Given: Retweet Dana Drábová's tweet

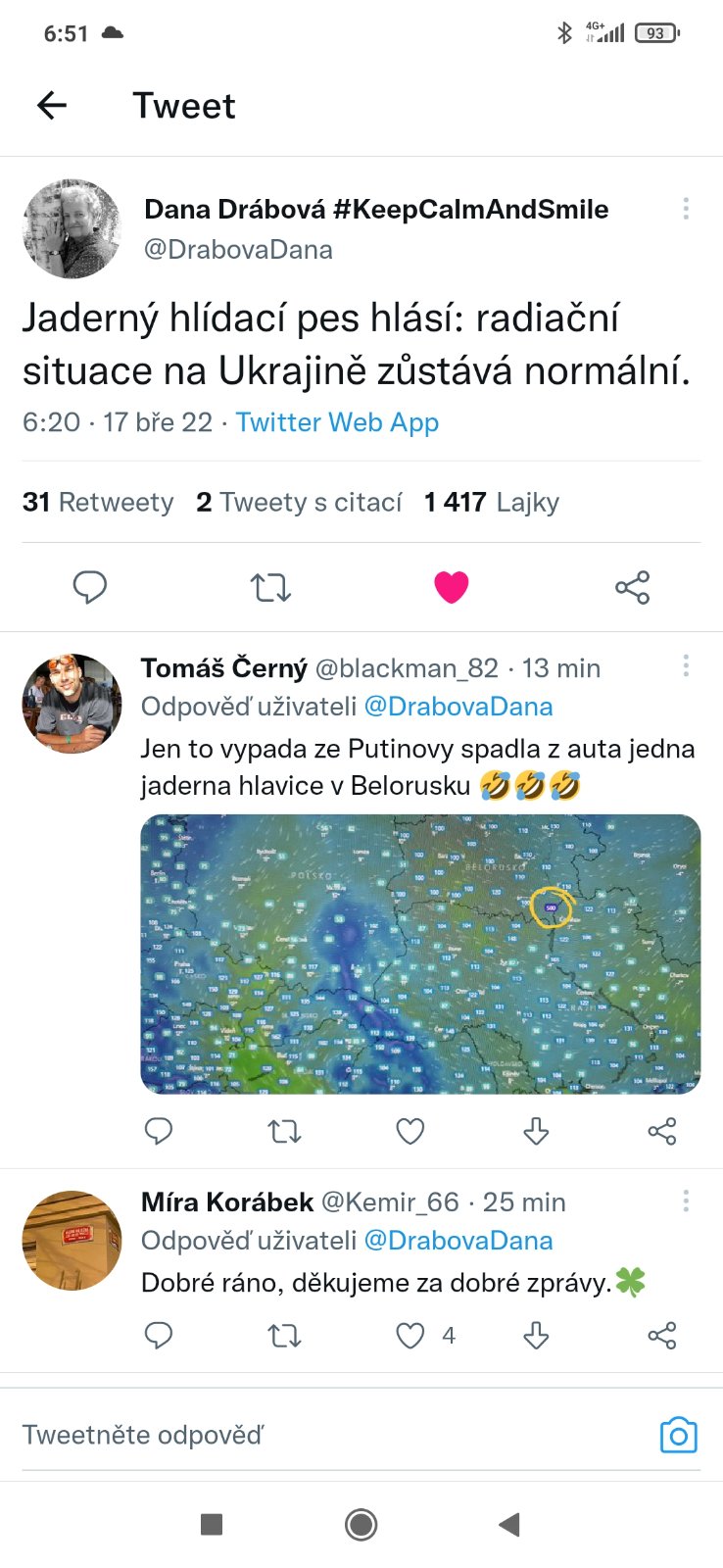Looking at the screenshot, I should point(270,587).
